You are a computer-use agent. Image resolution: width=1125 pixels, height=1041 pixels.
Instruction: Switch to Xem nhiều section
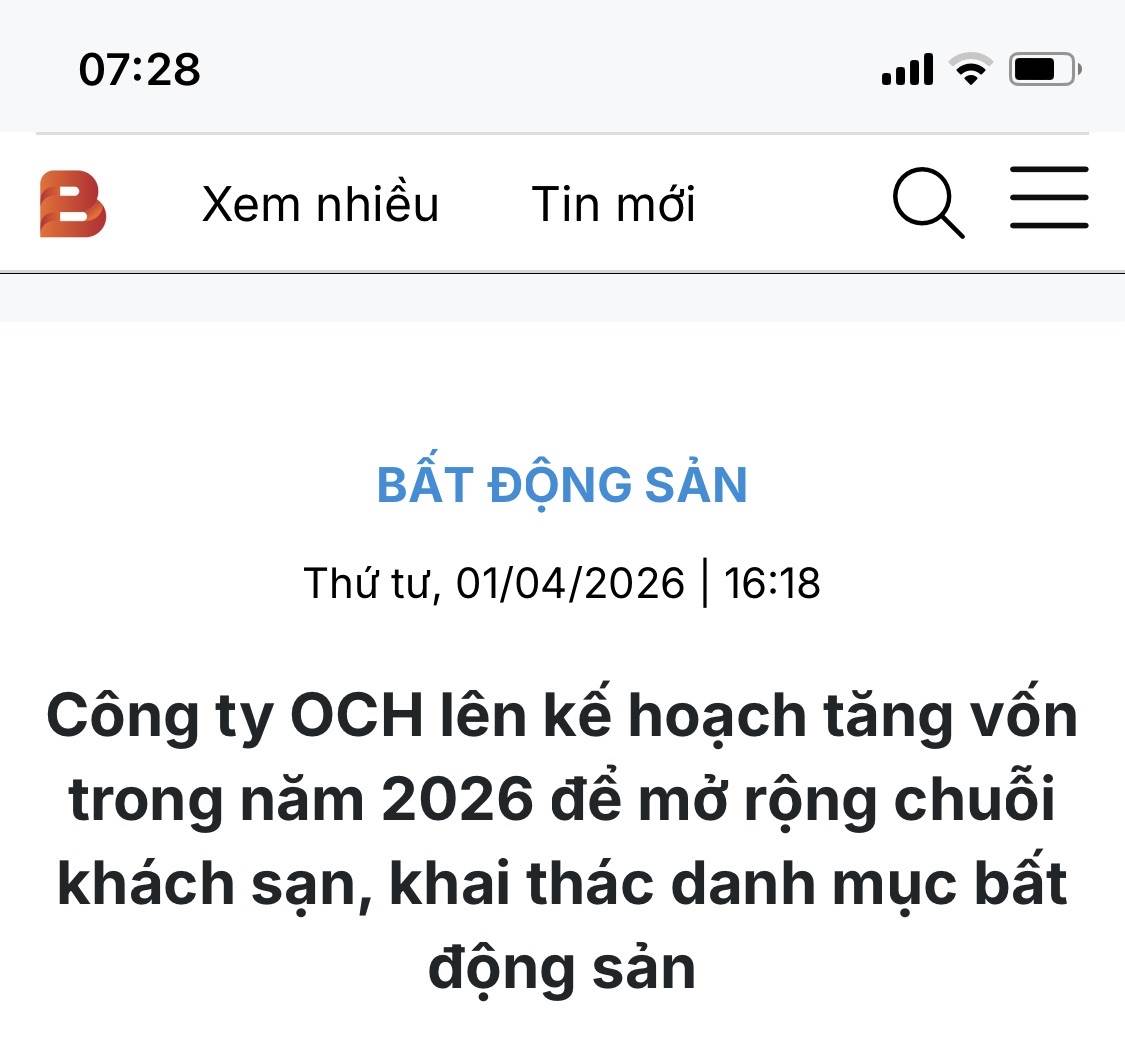click(x=320, y=204)
